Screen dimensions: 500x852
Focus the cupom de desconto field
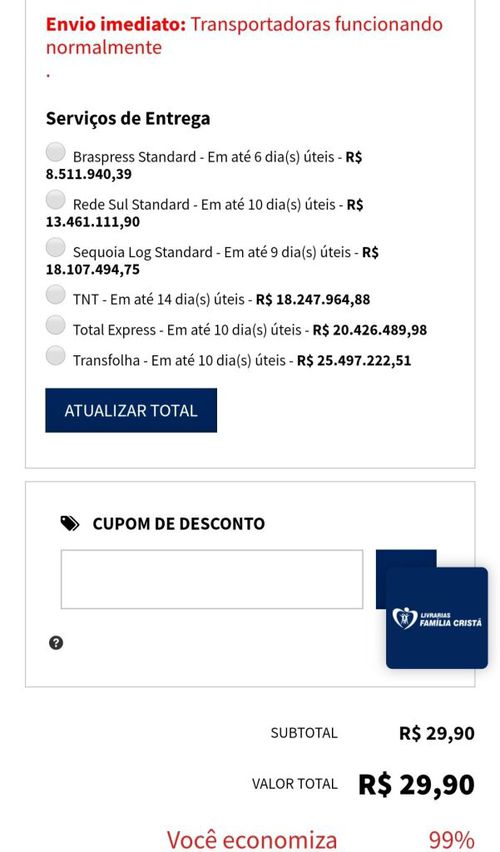(x=212, y=579)
